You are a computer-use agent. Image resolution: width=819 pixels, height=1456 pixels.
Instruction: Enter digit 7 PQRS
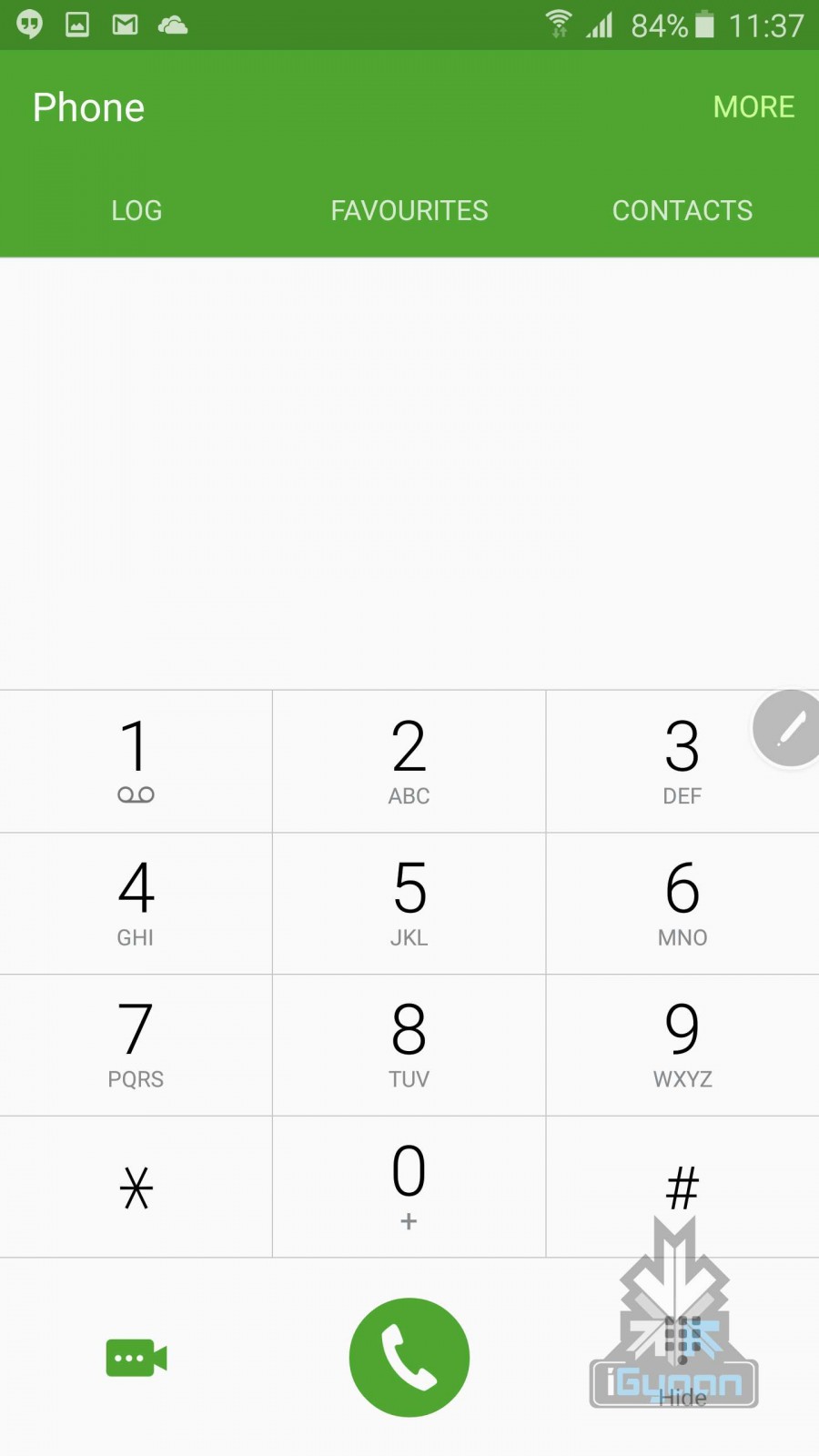click(x=136, y=1046)
